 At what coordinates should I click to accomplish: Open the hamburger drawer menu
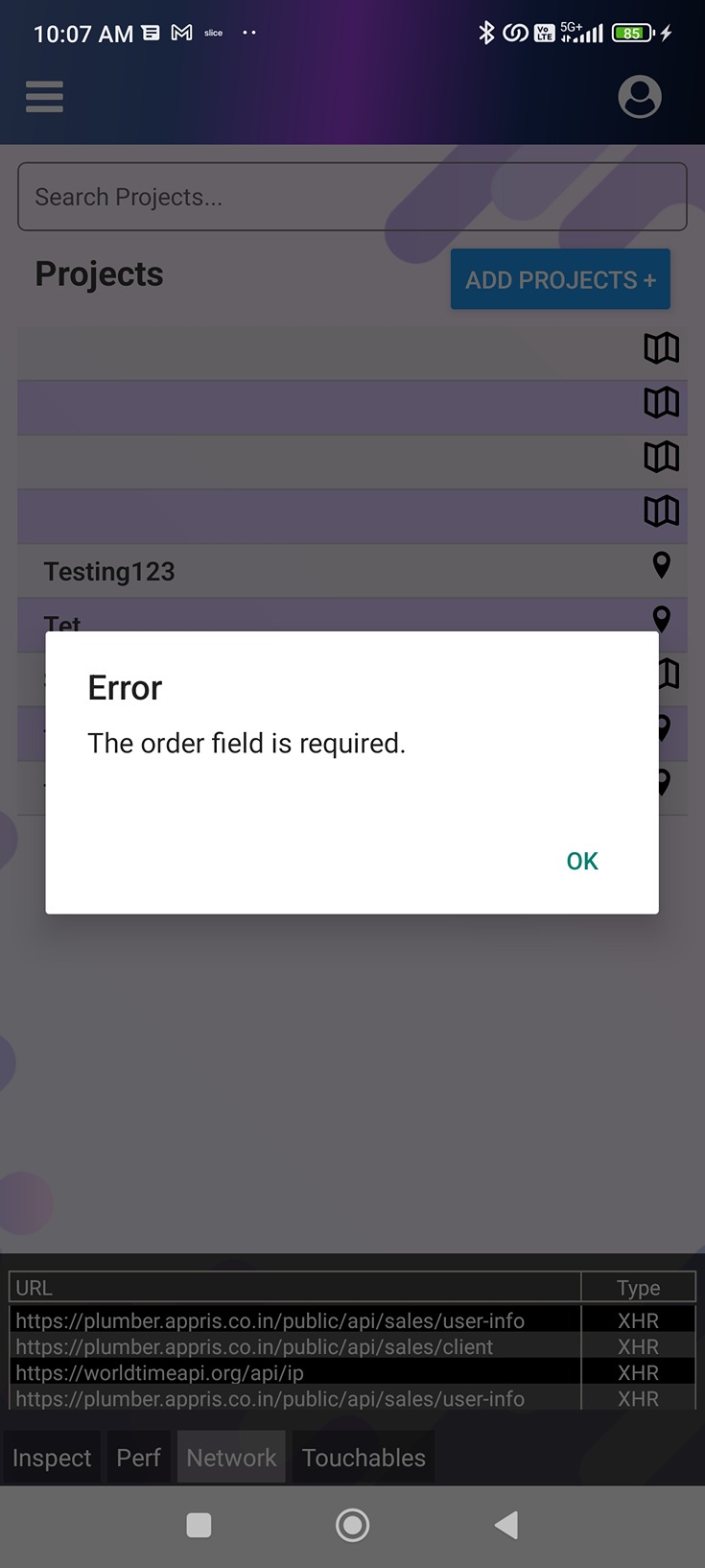44,97
